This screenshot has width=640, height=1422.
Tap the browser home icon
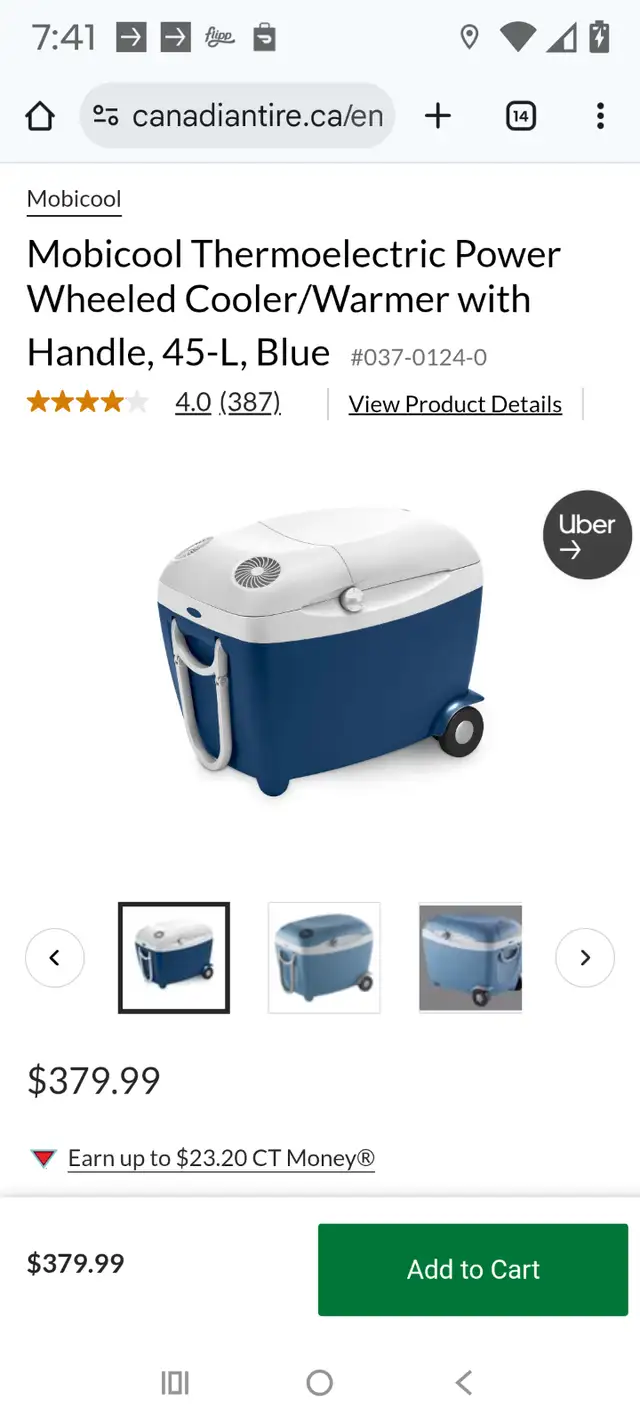point(40,116)
